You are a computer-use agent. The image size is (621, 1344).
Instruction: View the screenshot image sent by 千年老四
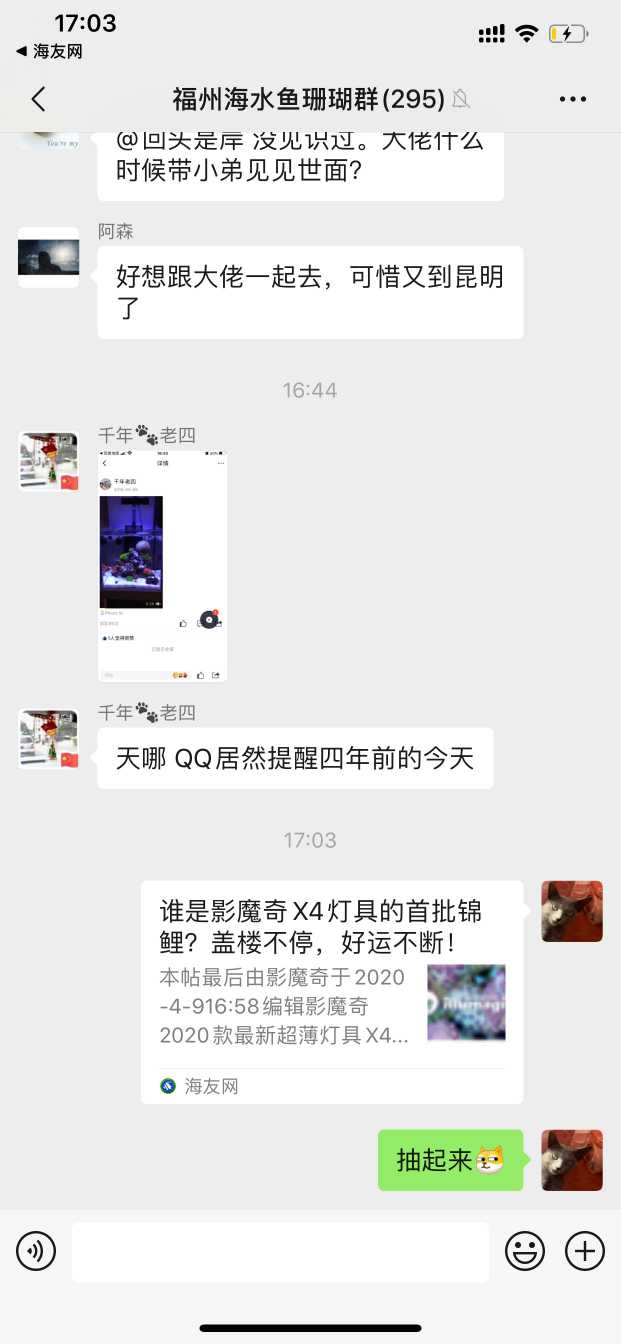(x=162, y=566)
